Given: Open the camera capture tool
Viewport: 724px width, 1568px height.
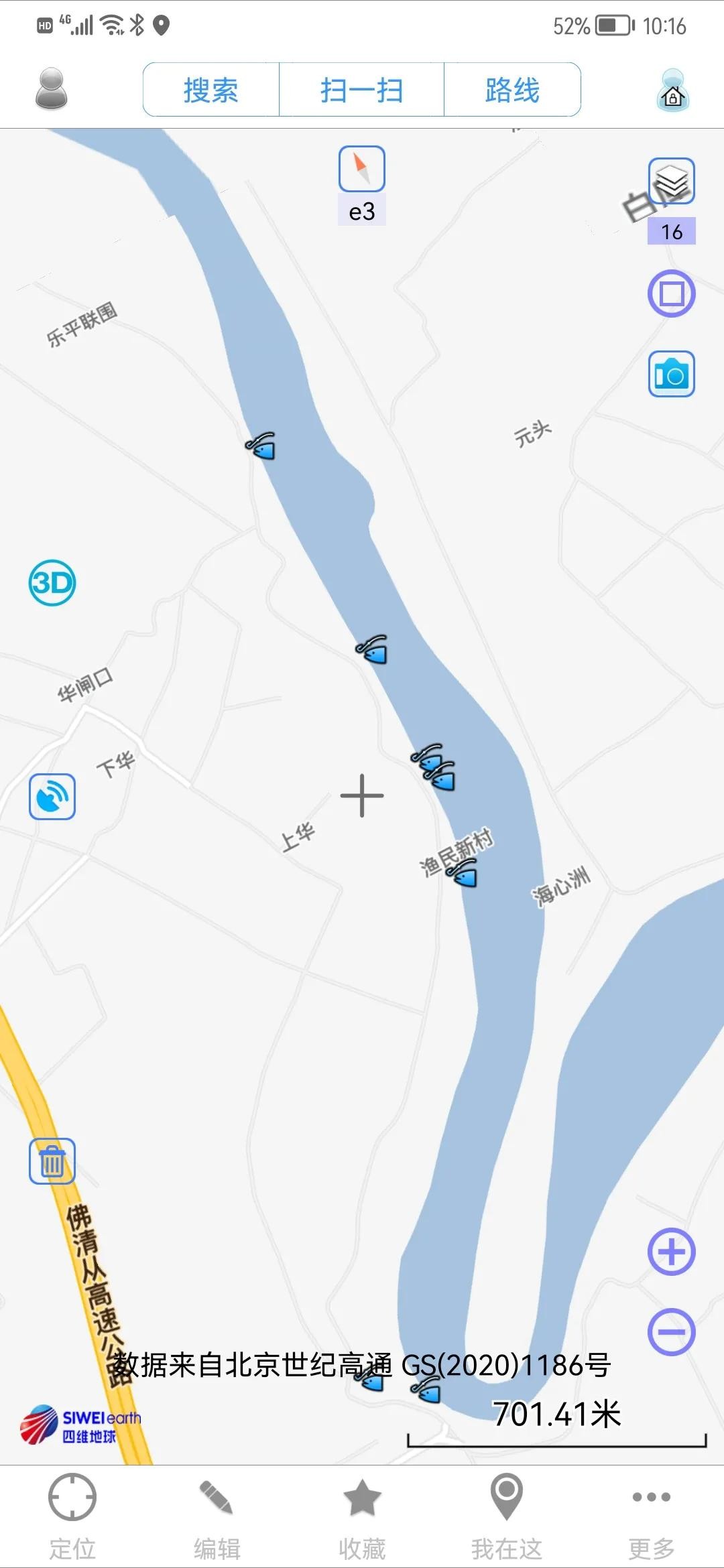Looking at the screenshot, I should [x=671, y=374].
